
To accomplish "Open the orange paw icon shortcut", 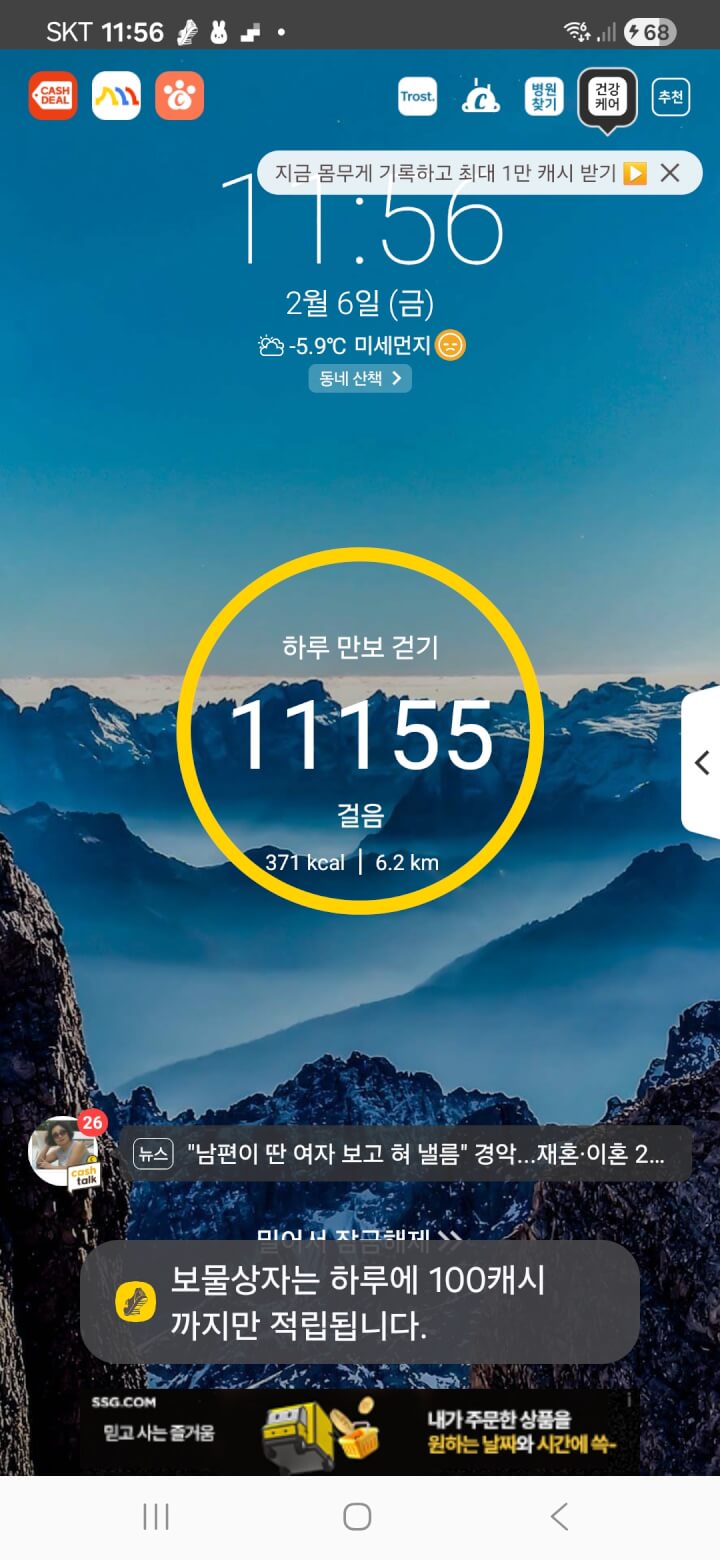I will point(180,96).
